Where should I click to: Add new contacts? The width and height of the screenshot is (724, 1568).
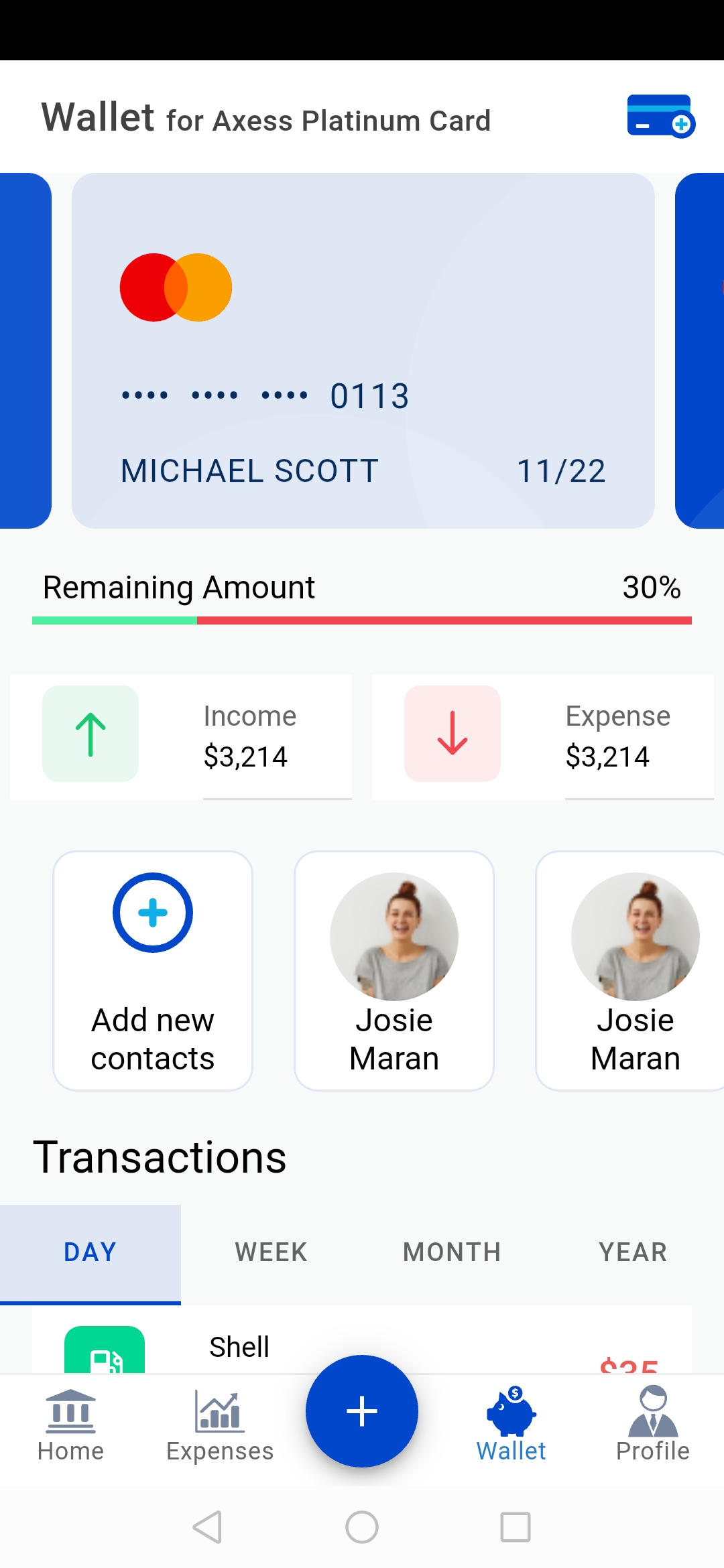(153, 970)
